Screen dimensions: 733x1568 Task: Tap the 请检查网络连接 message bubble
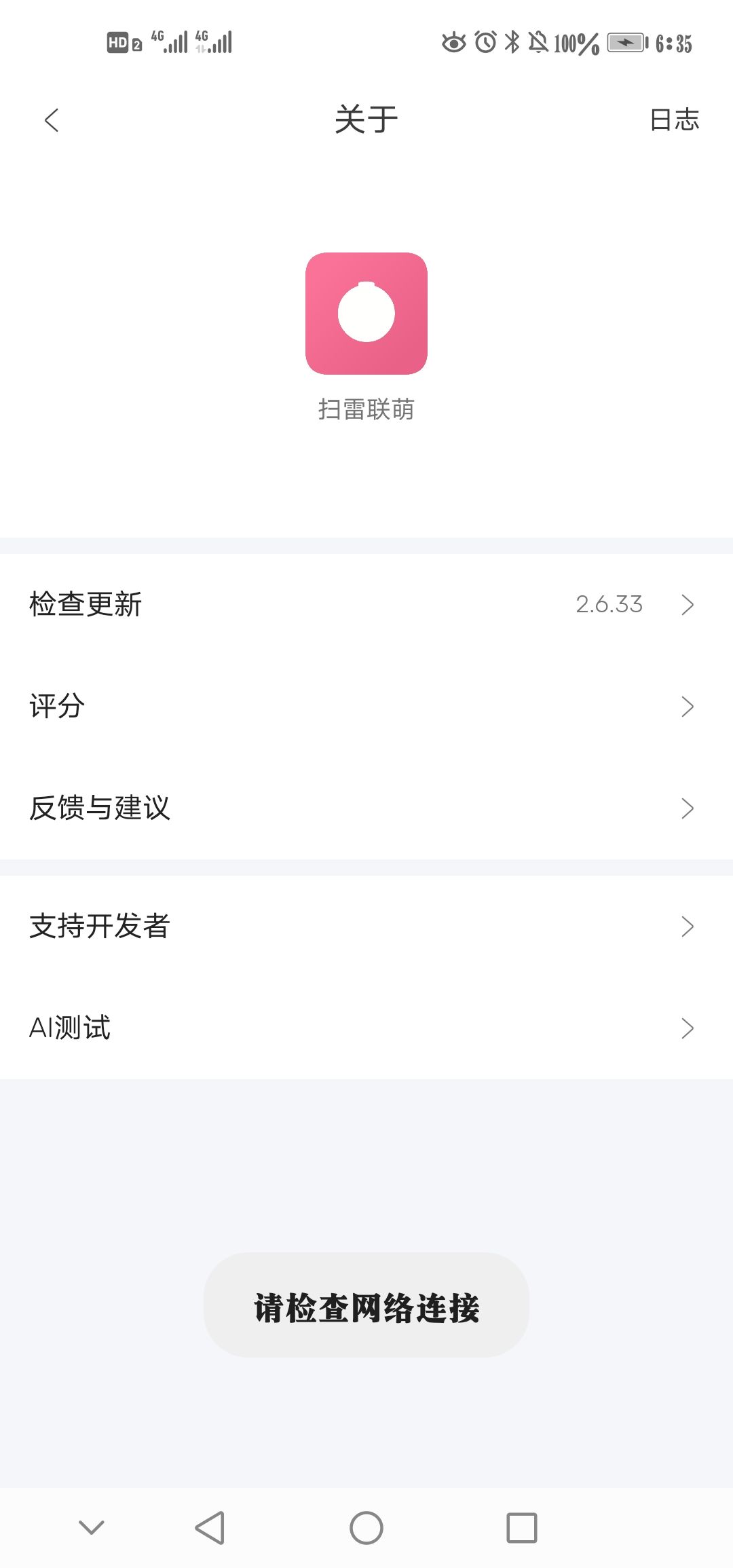(366, 1310)
